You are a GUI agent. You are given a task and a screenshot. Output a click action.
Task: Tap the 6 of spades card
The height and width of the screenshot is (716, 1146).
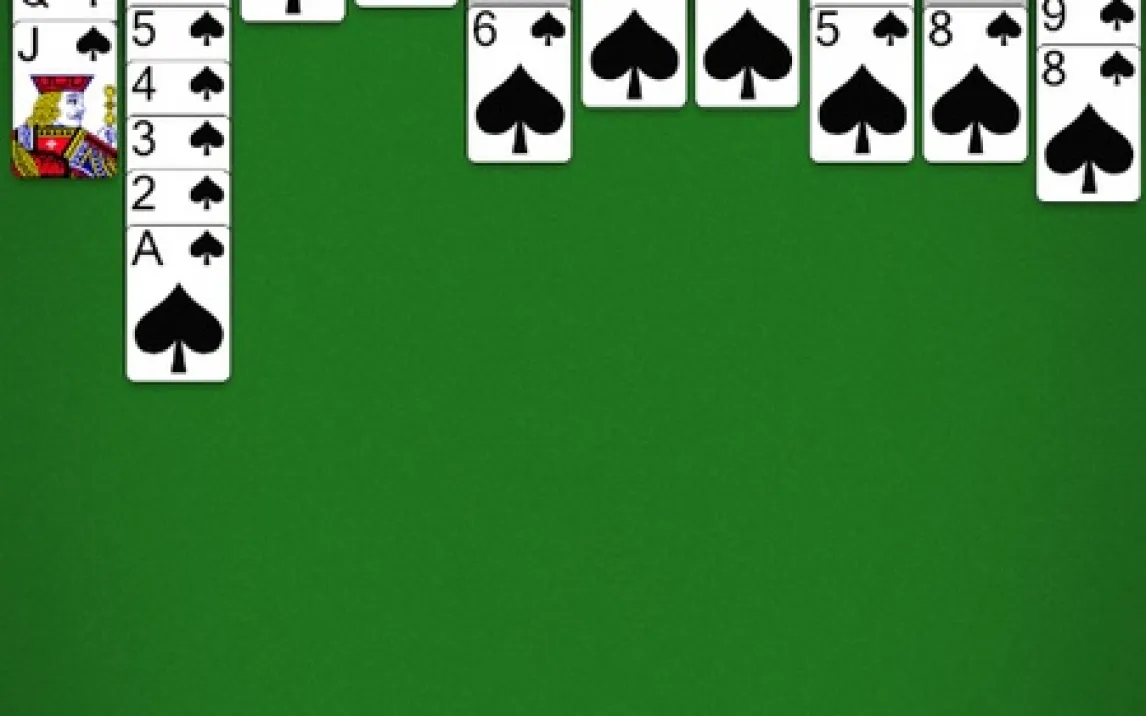[x=519, y=90]
